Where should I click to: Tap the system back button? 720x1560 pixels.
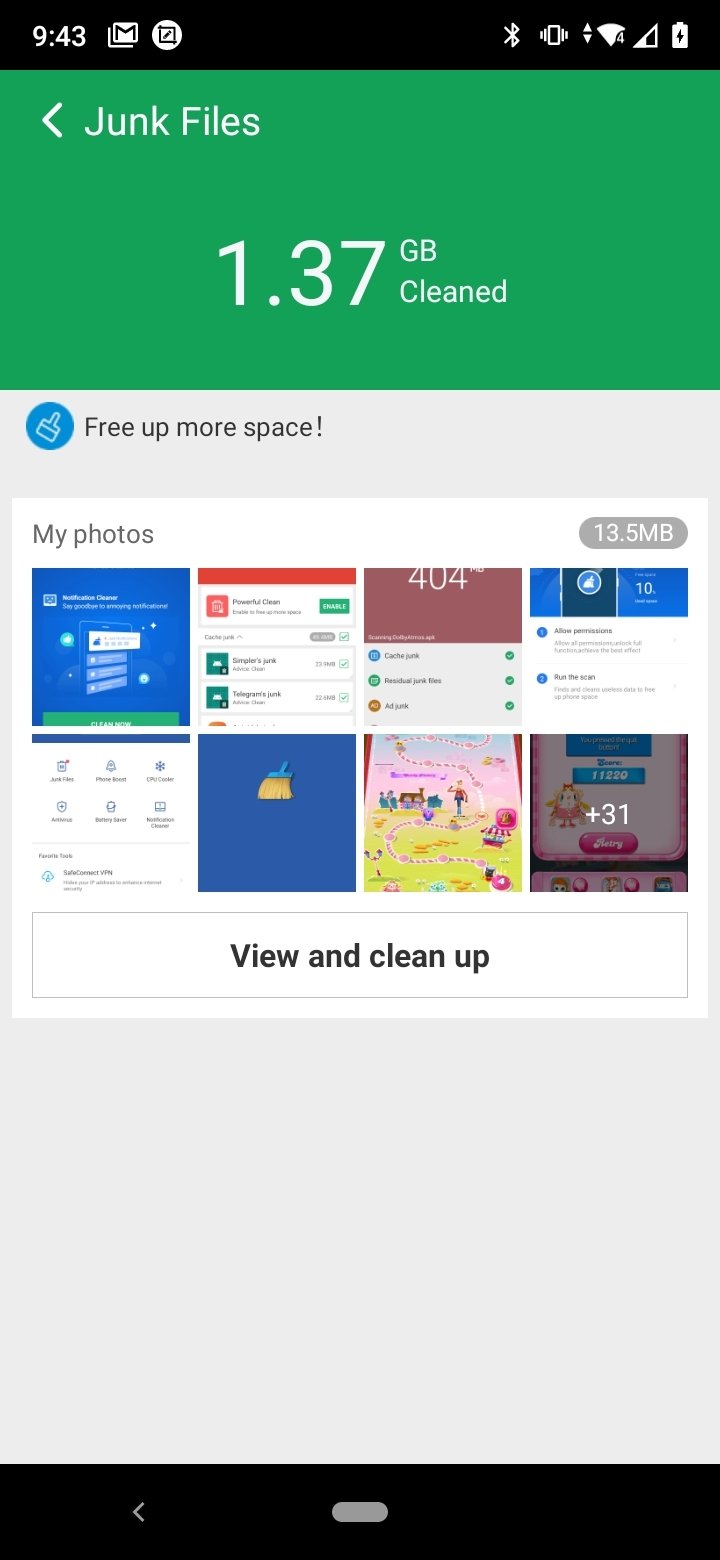click(x=139, y=1512)
